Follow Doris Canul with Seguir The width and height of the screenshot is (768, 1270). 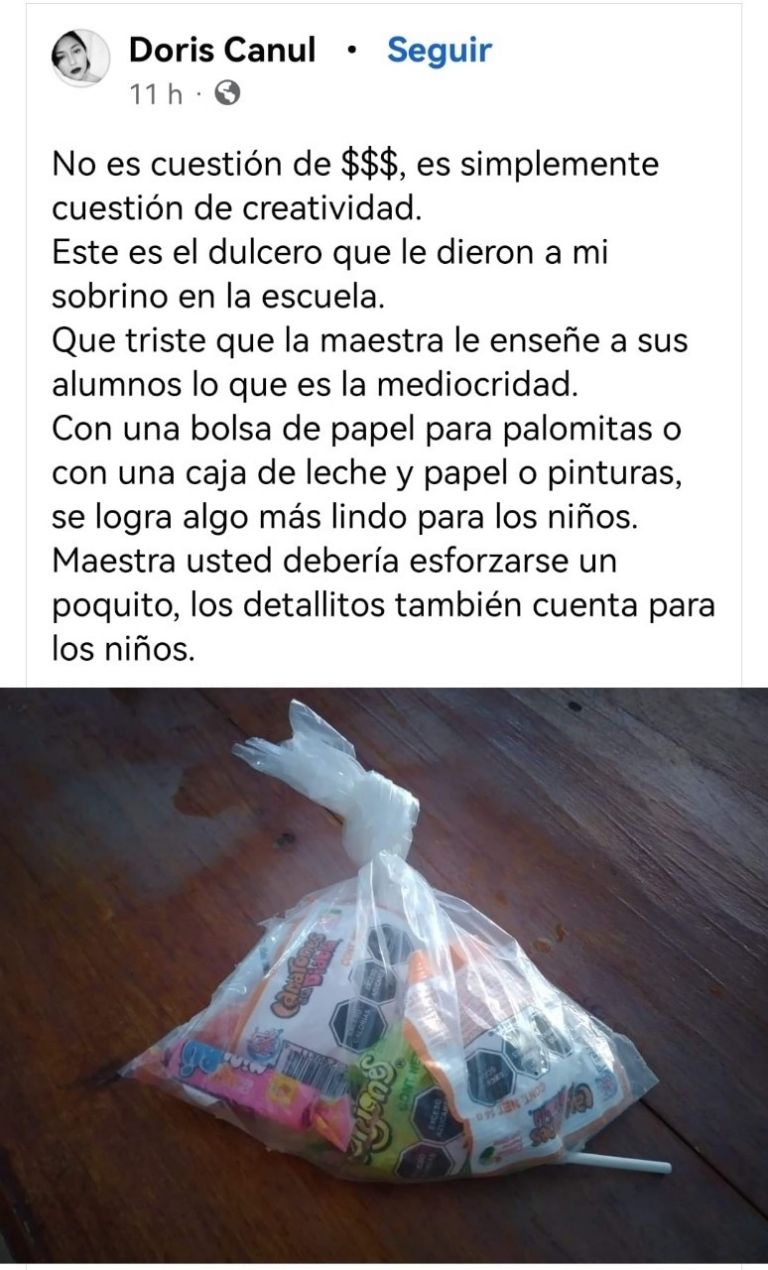click(439, 50)
